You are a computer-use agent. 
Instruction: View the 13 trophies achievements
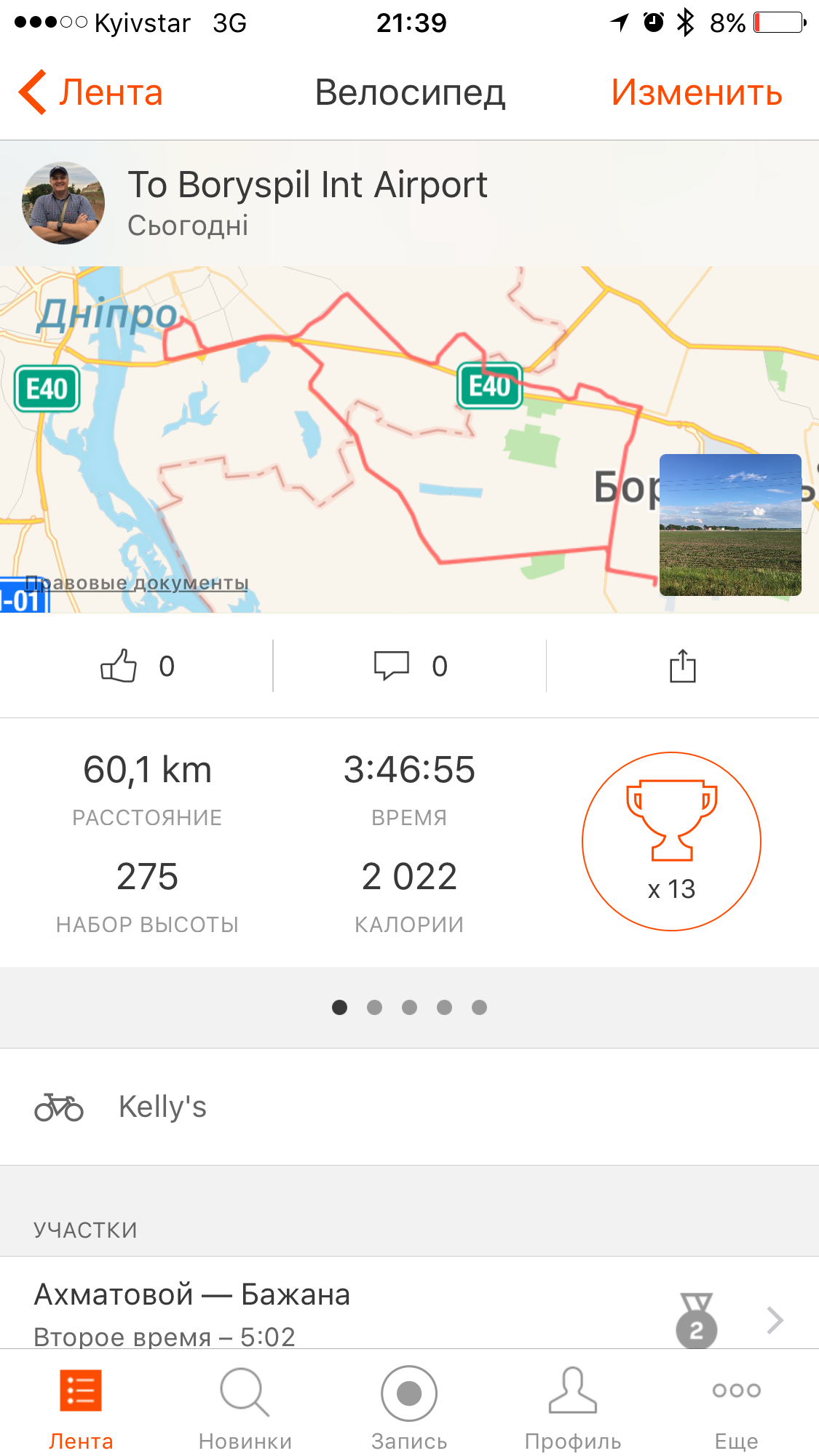(x=671, y=841)
